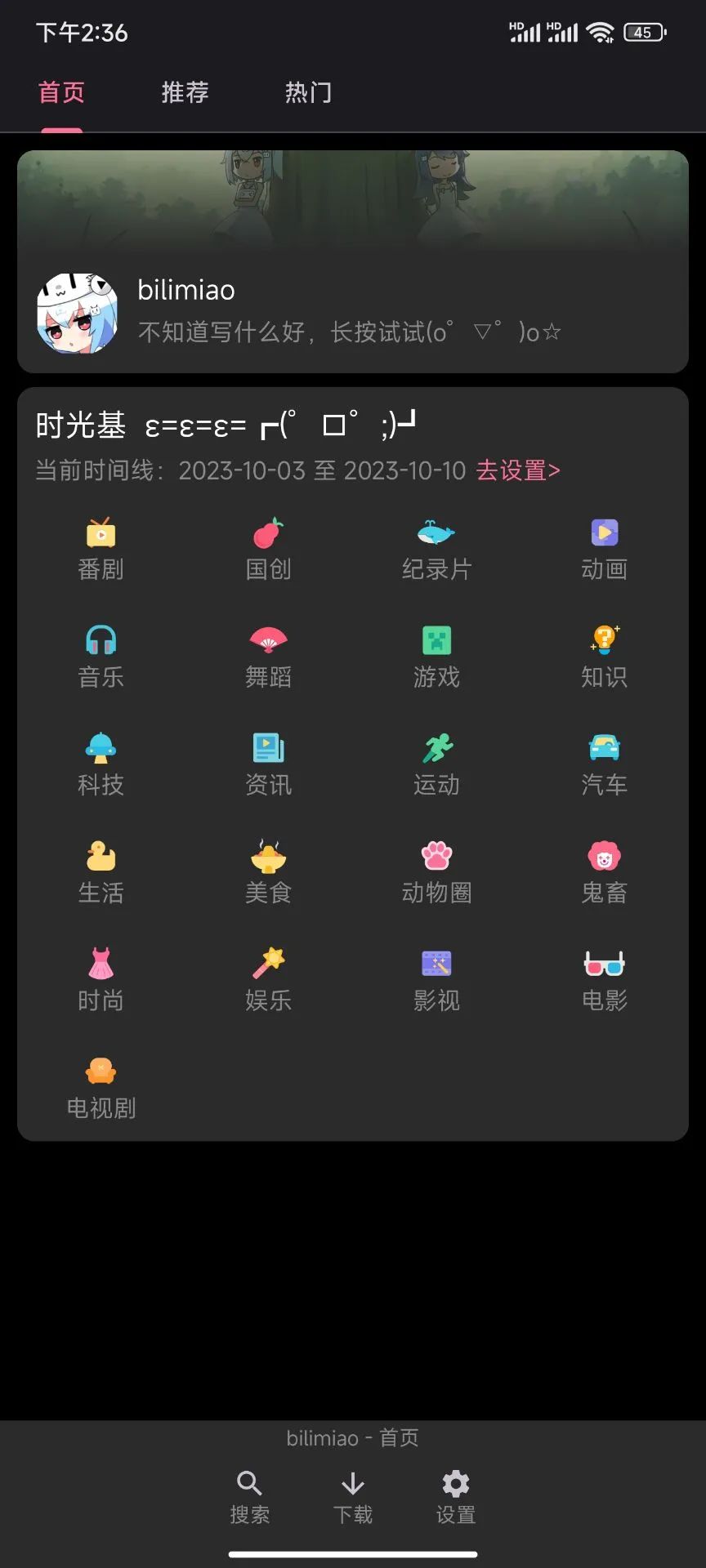Go to the 舞蹈 category
The height and width of the screenshot is (1568, 706).
pos(268,657)
